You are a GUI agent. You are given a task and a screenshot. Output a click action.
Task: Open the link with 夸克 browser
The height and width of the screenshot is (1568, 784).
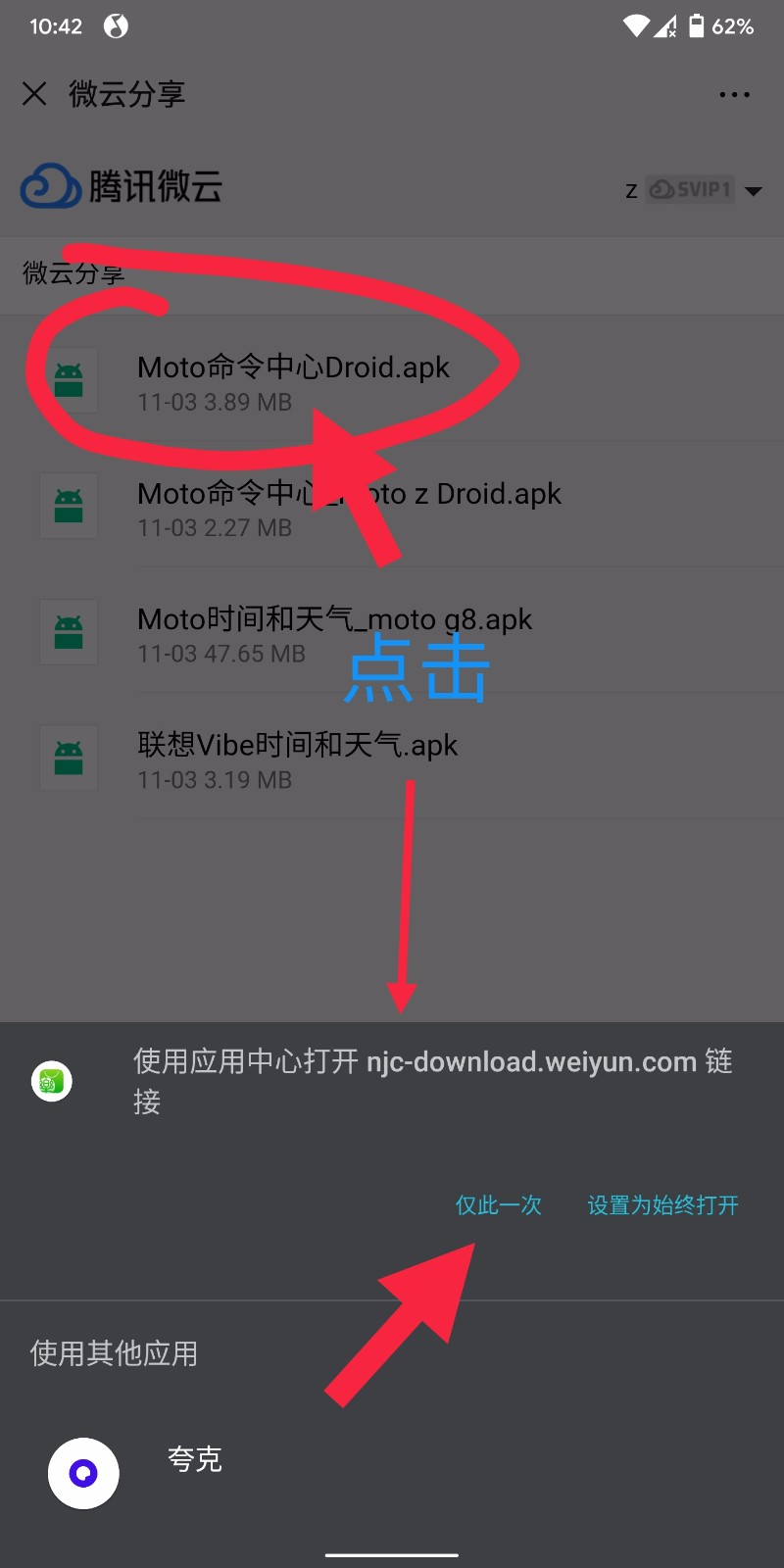tap(392, 1472)
